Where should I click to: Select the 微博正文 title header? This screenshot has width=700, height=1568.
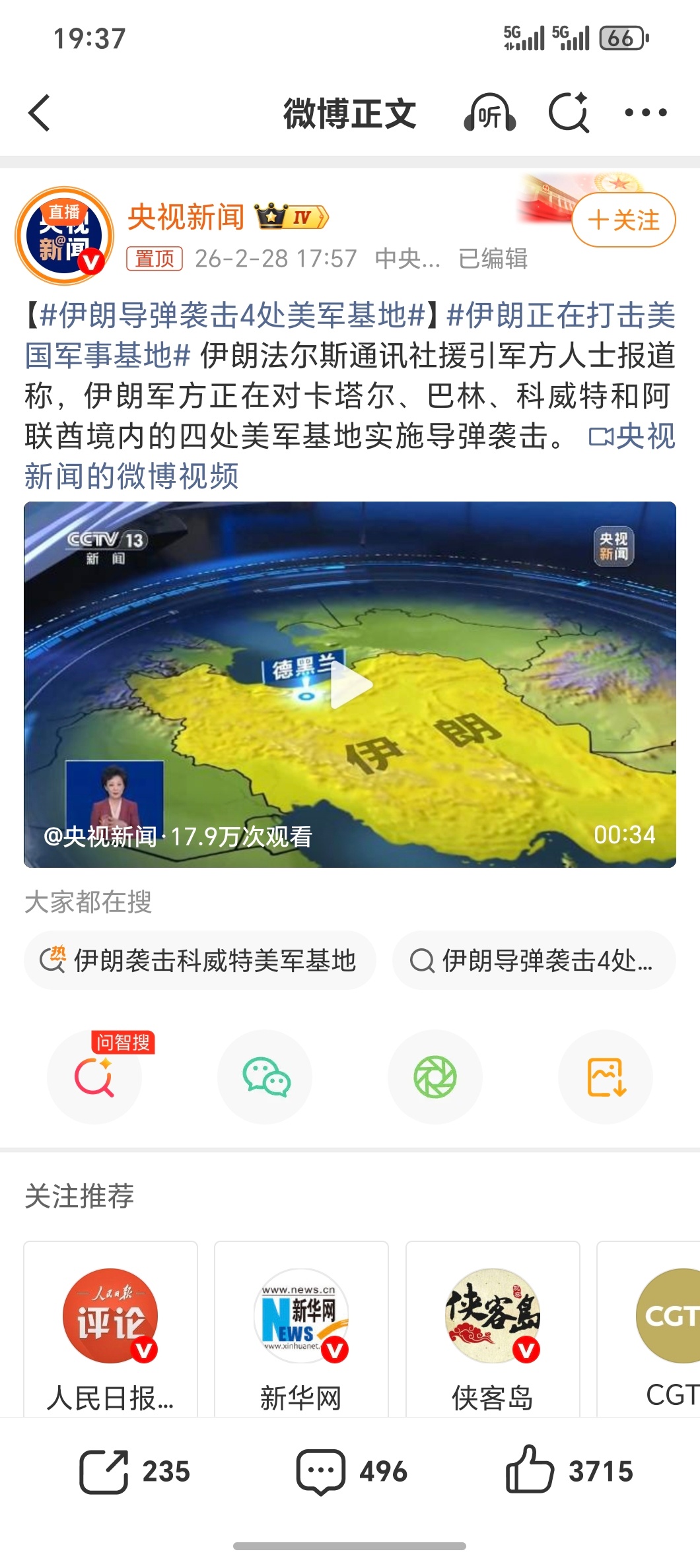coord(349,113)
